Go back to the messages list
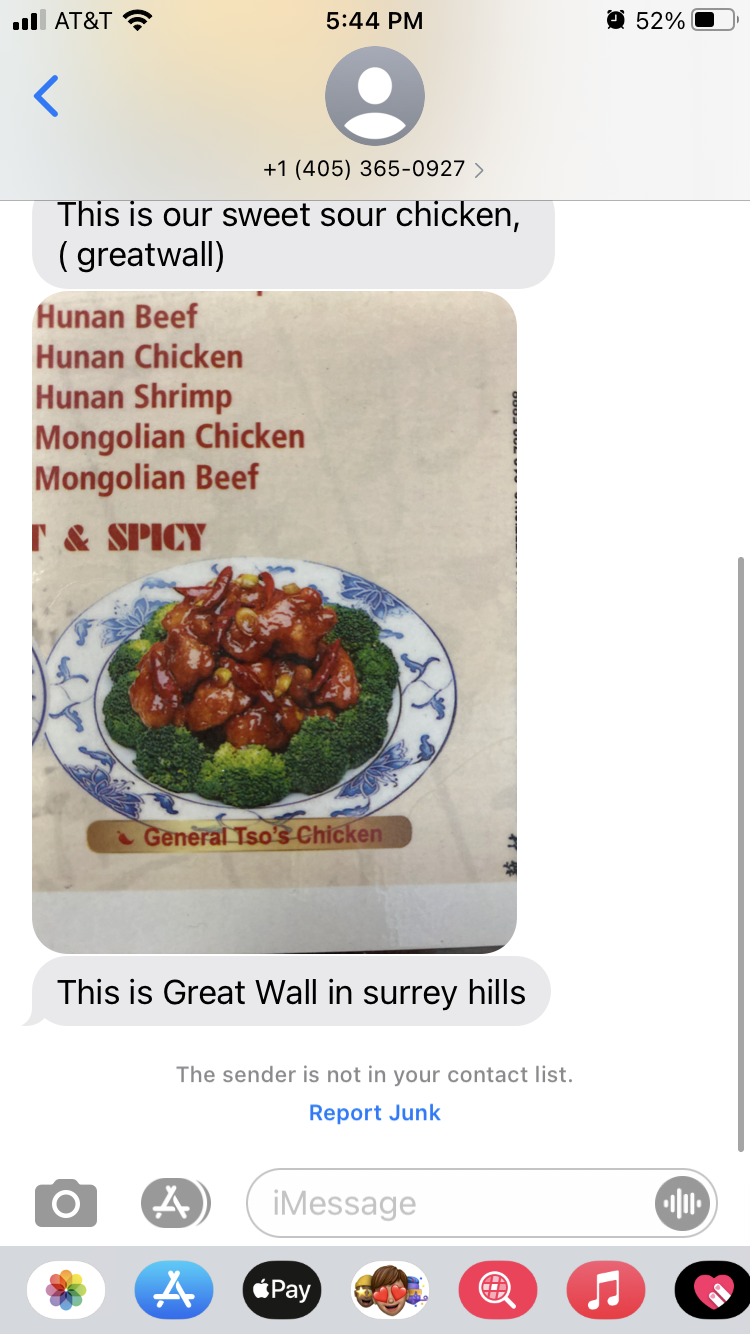The width and height of the screenshot is (750, 1334). click(46, 96)
